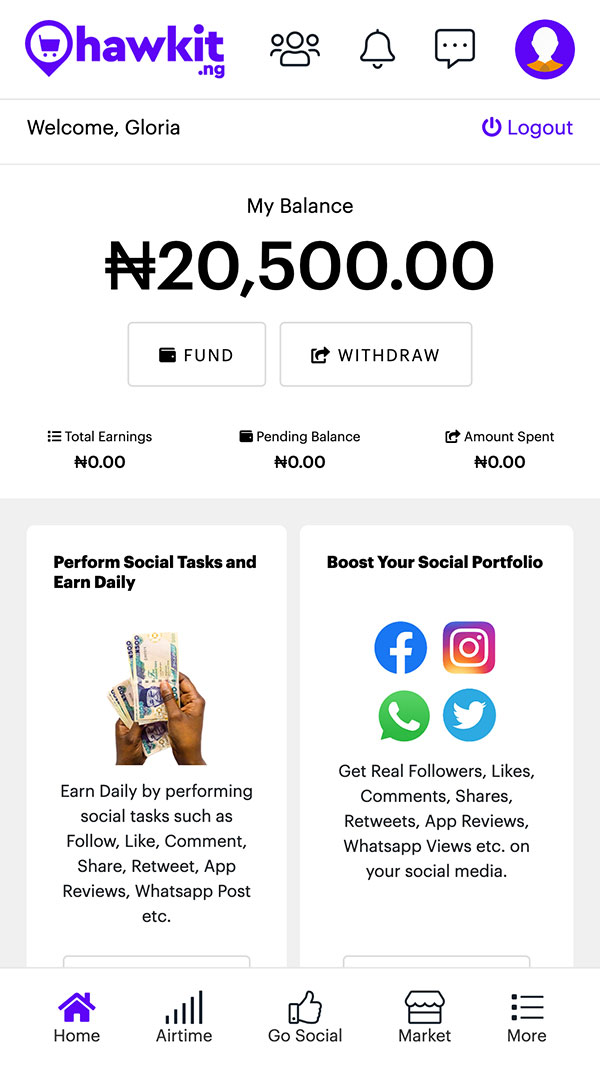
Task: Tap the WITHDRAW button
Action: tap(376, 355)
